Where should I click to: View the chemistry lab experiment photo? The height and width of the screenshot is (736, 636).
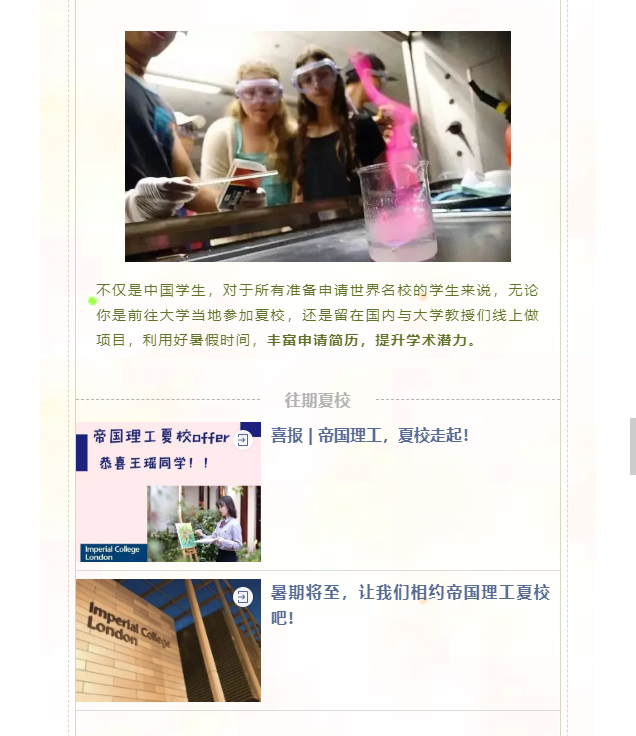[318, 146]
